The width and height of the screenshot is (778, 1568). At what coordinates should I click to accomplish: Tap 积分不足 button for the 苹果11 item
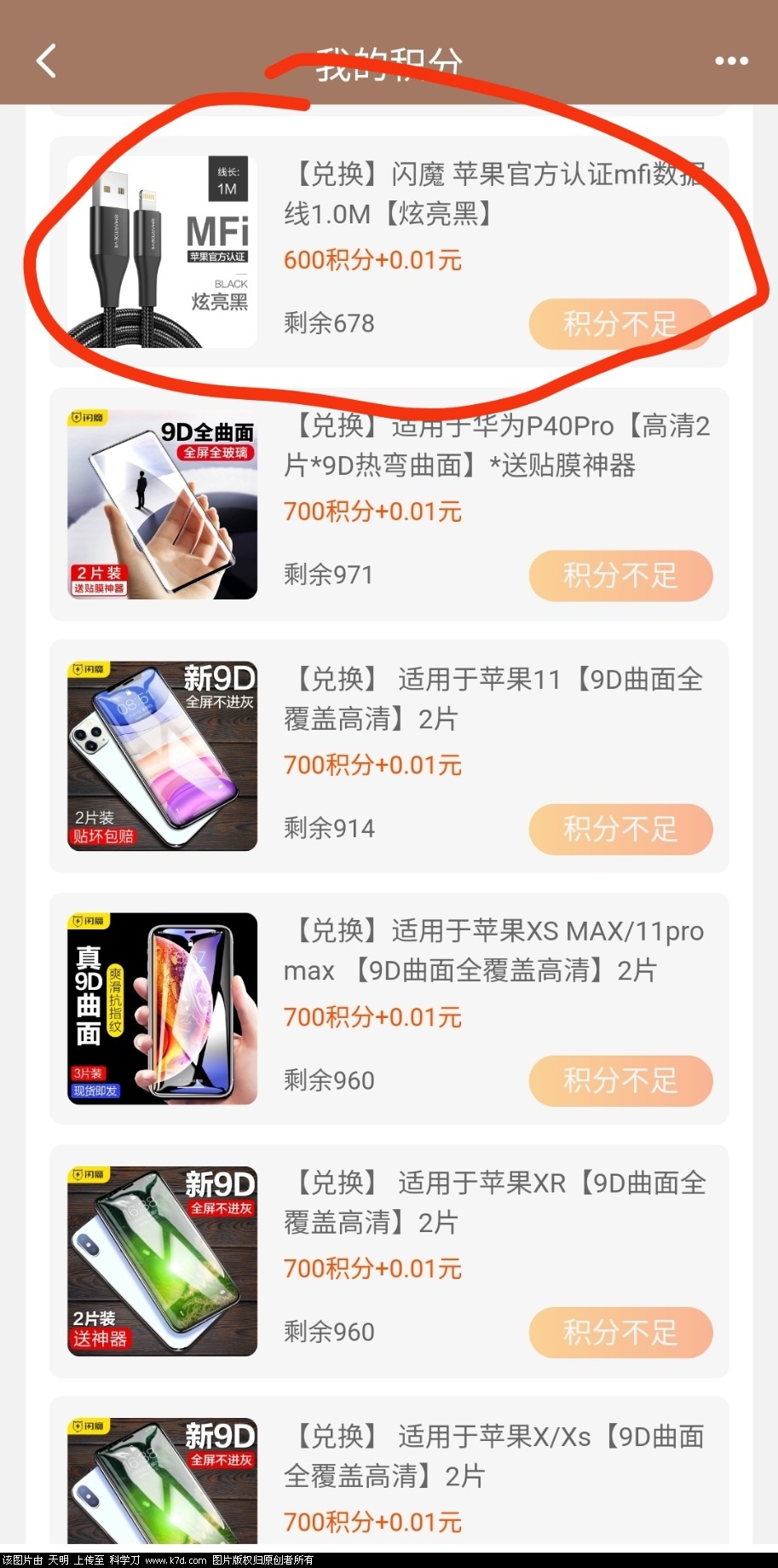620,829
